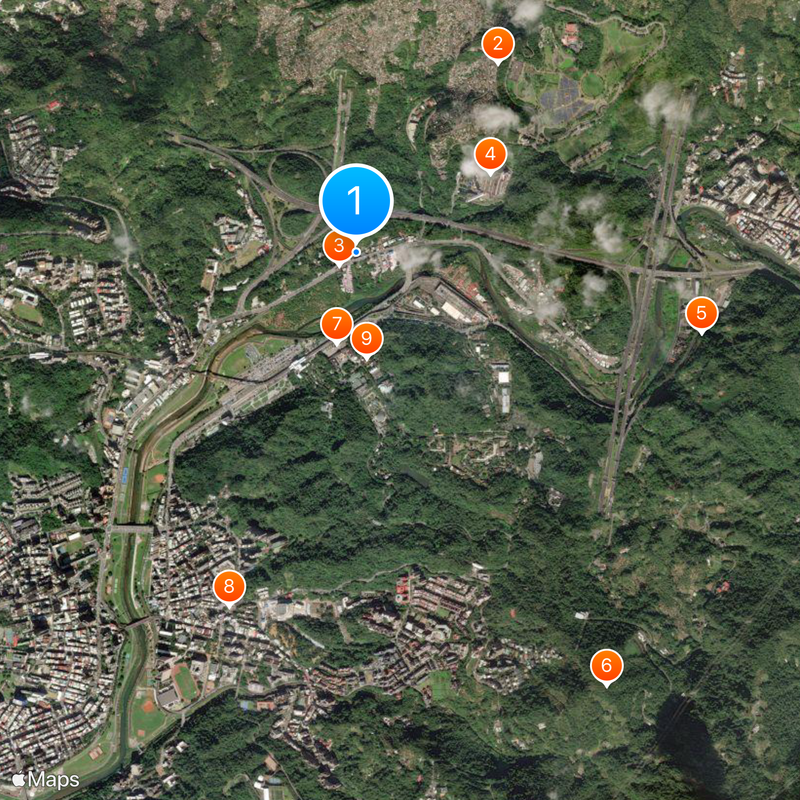This screenshot has width=800, height=800.
Task: Tap the orange map pin numbered 2
Action: 497,44
